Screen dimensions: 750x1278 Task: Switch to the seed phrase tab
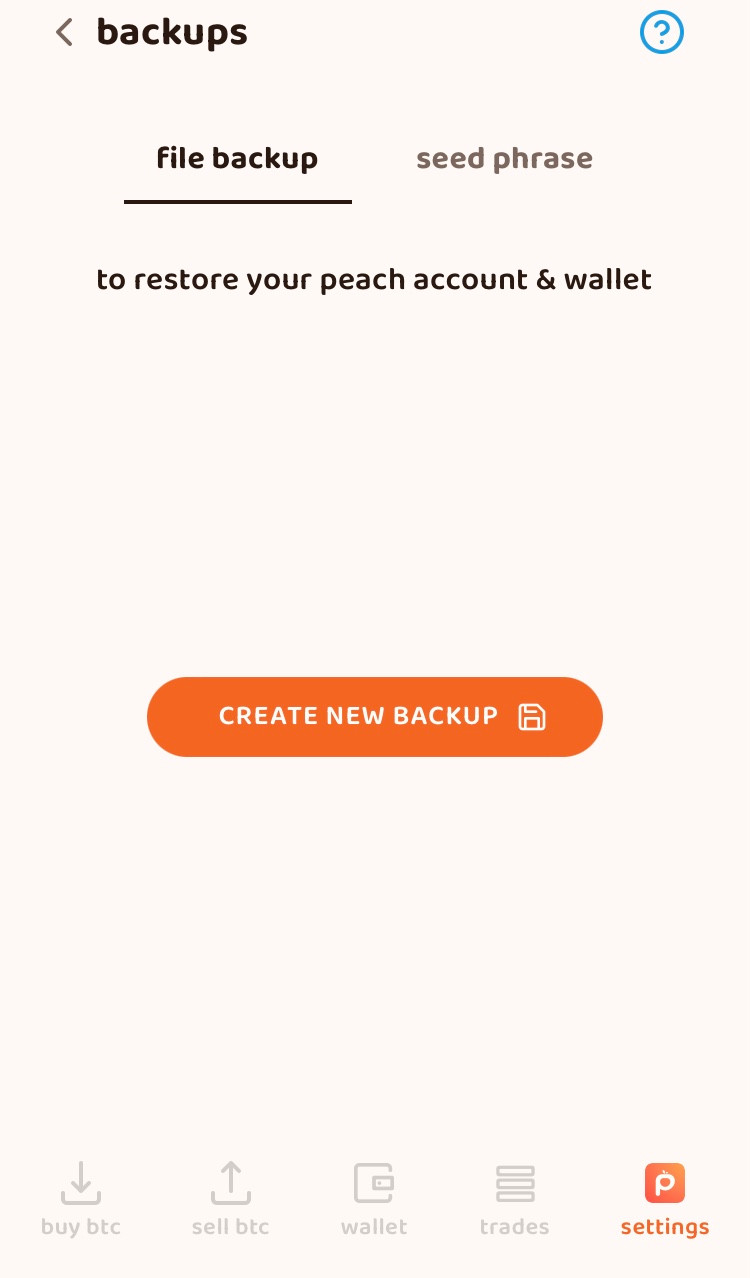[504, 159]
